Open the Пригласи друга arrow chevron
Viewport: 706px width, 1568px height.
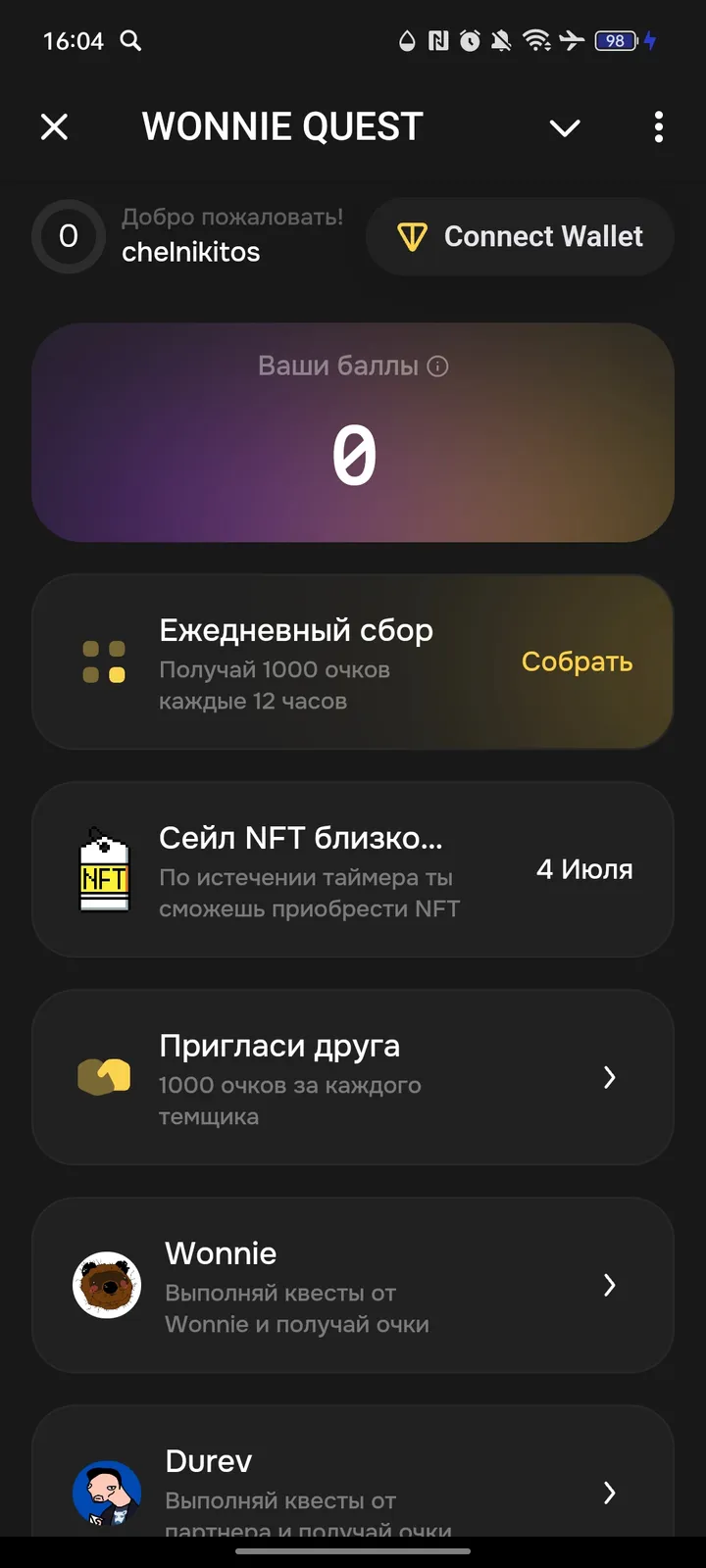pyautogui.click(x=610, y=1077)
